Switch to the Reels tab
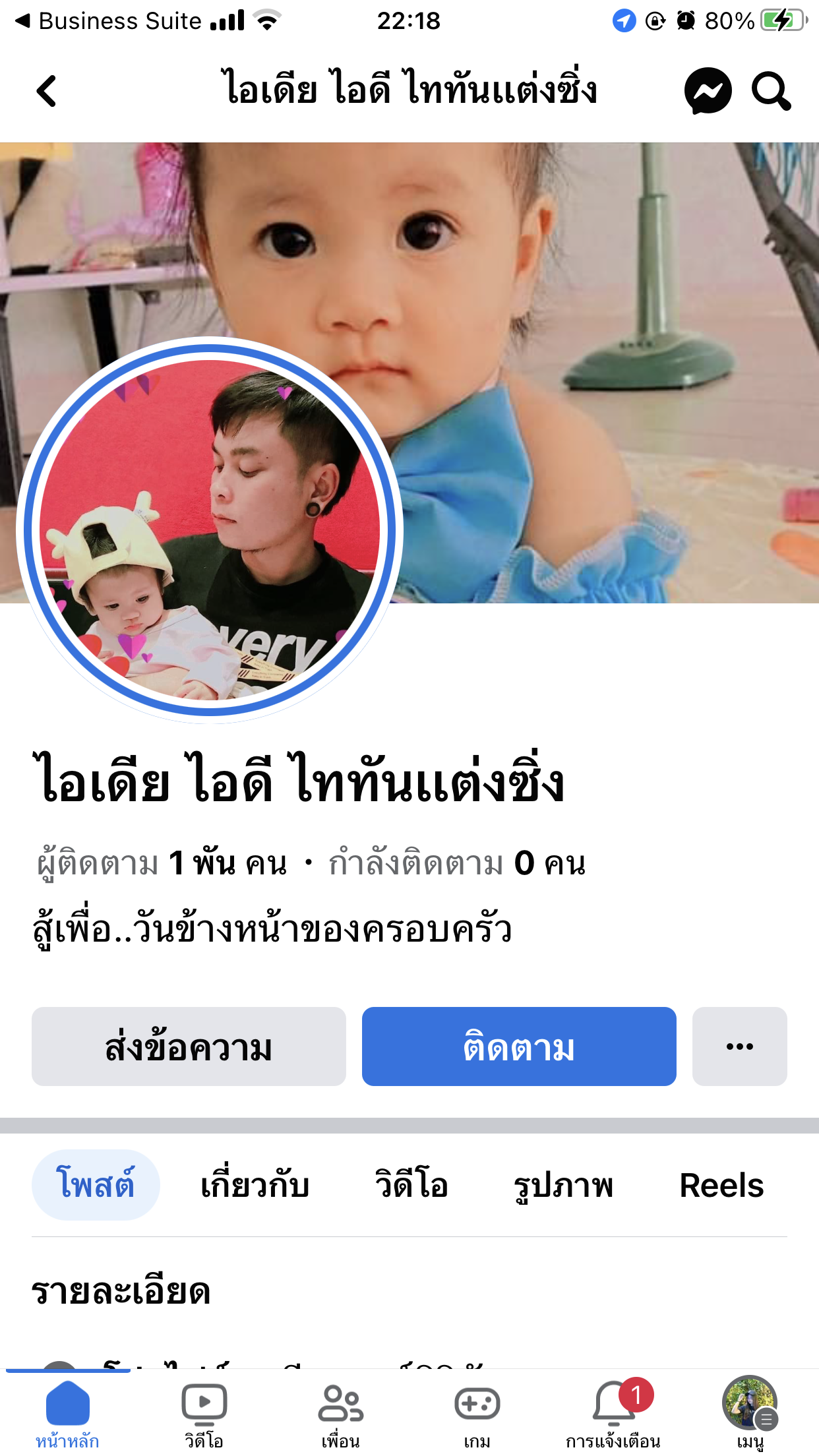Screen dimensions: 819x1456 point(721,1185)
